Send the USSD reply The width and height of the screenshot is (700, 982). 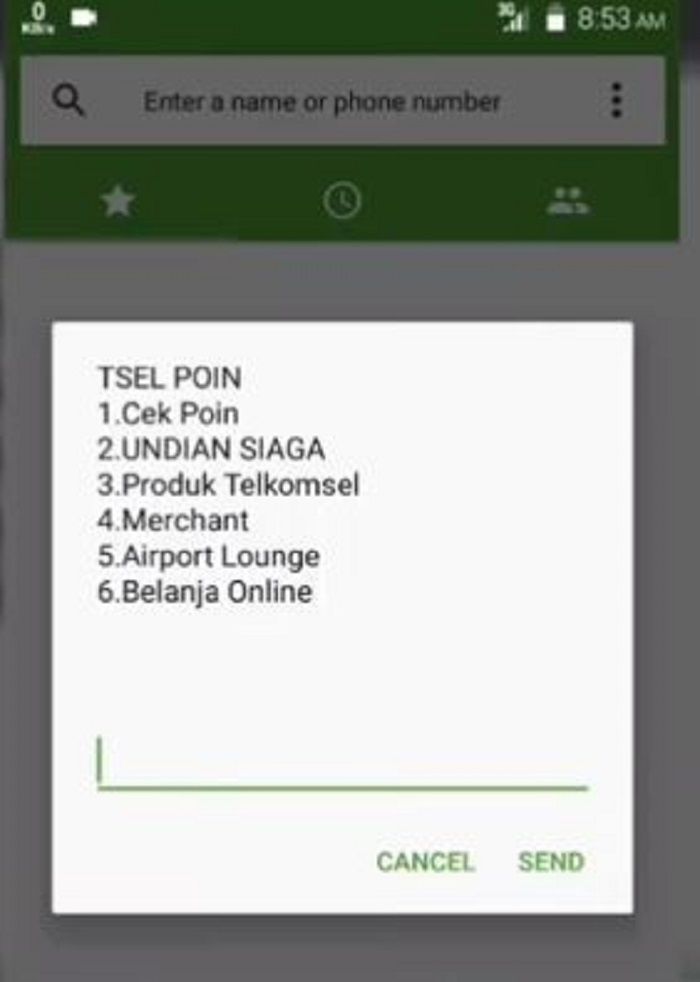[551, 862]
